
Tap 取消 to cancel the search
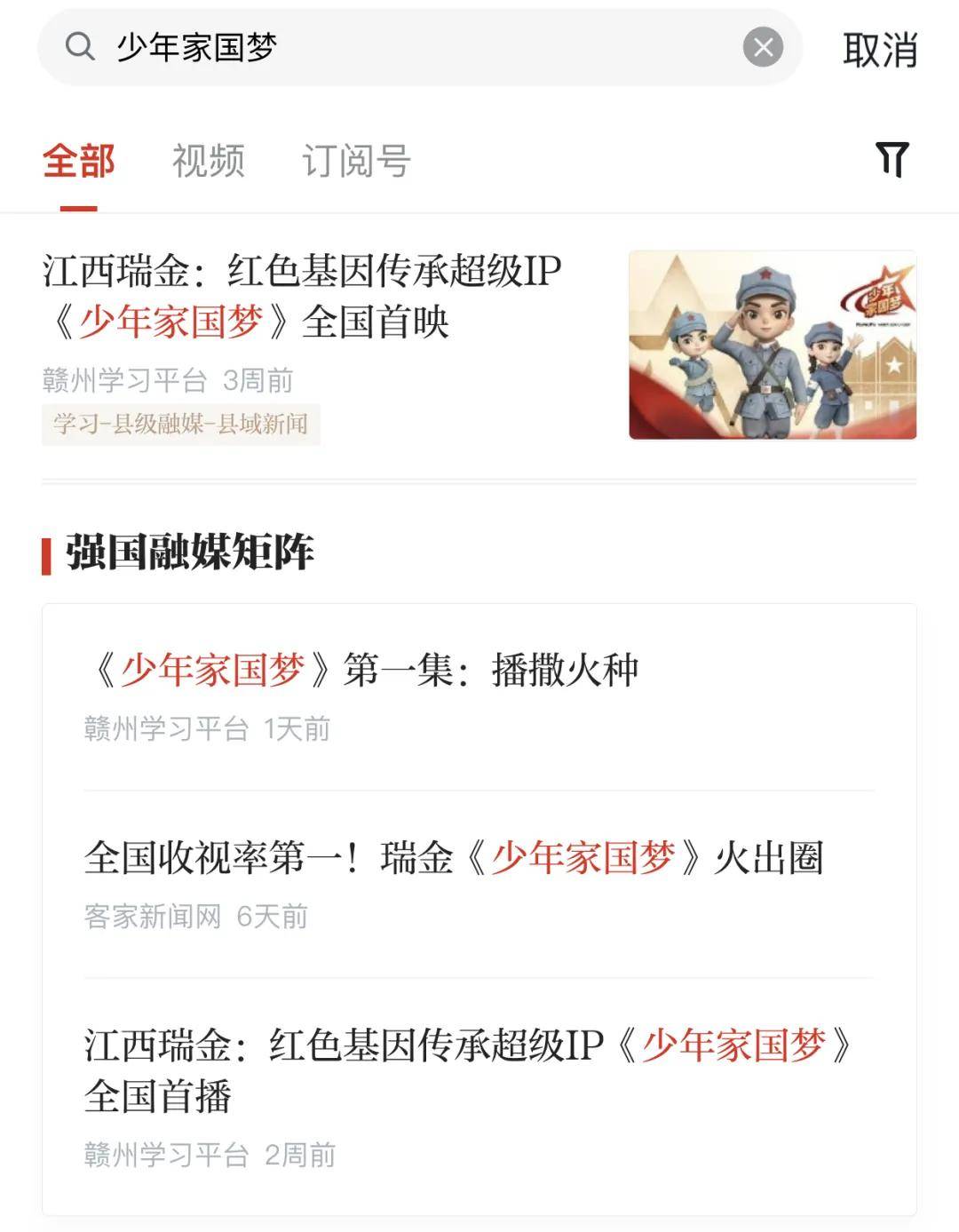click(879, 50)
